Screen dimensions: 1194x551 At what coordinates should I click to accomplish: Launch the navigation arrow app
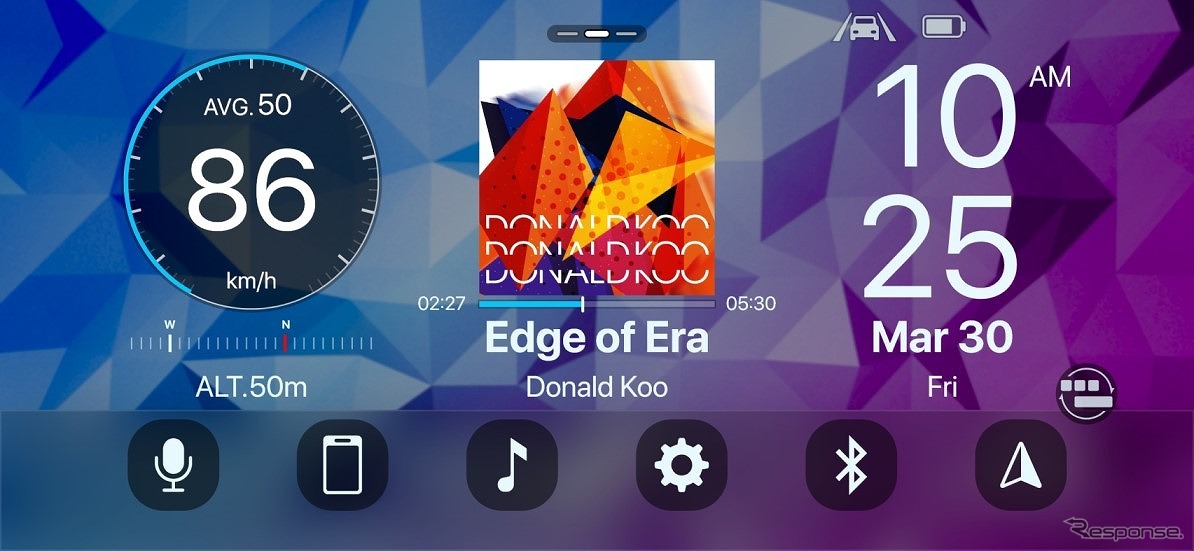point(1020,466)
